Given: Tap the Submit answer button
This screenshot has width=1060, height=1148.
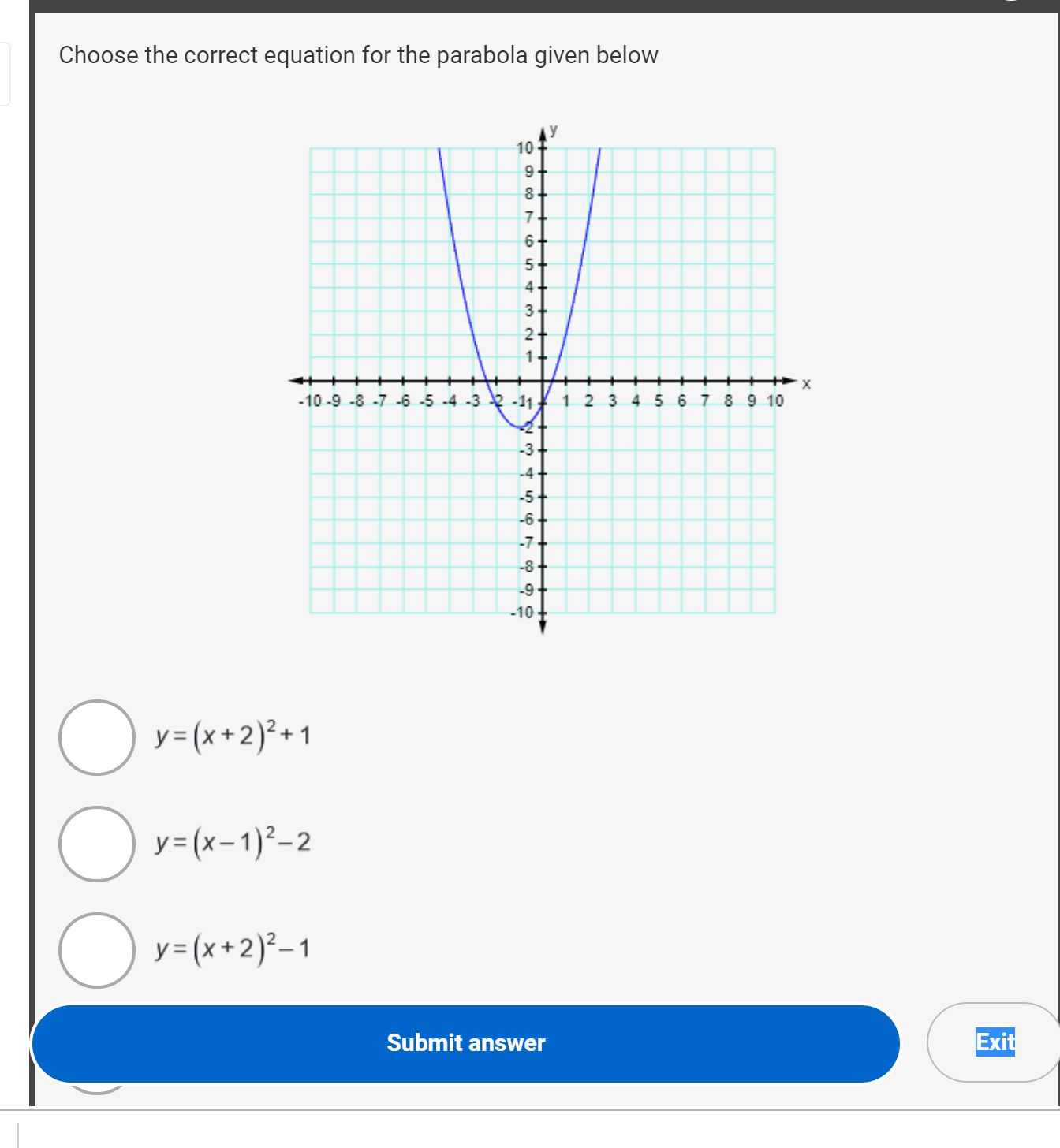Looking at the screenshot, I should (465, 1043).
